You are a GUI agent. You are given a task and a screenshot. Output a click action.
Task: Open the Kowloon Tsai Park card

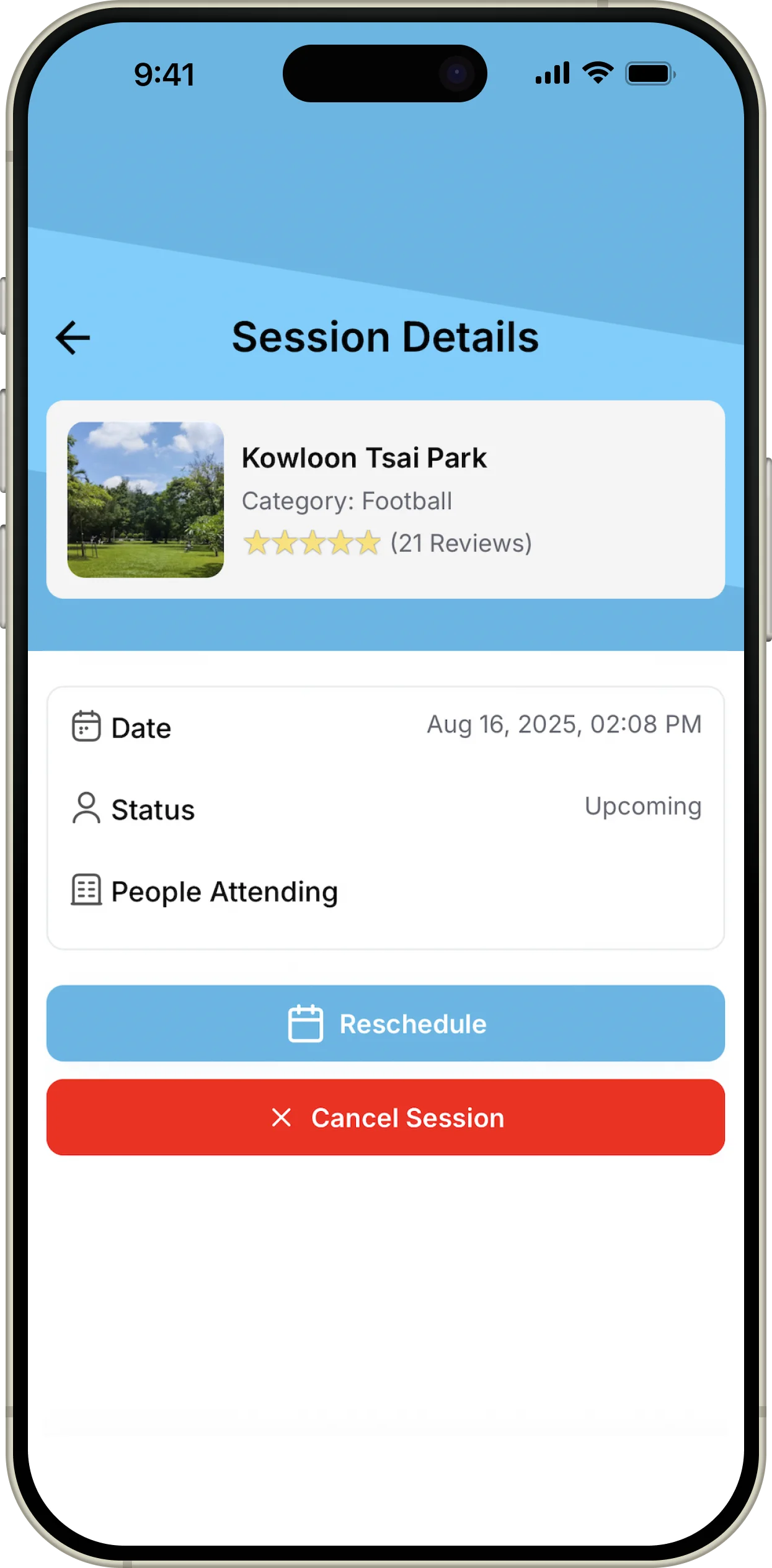pyautogui.click(x=385, y=500)
